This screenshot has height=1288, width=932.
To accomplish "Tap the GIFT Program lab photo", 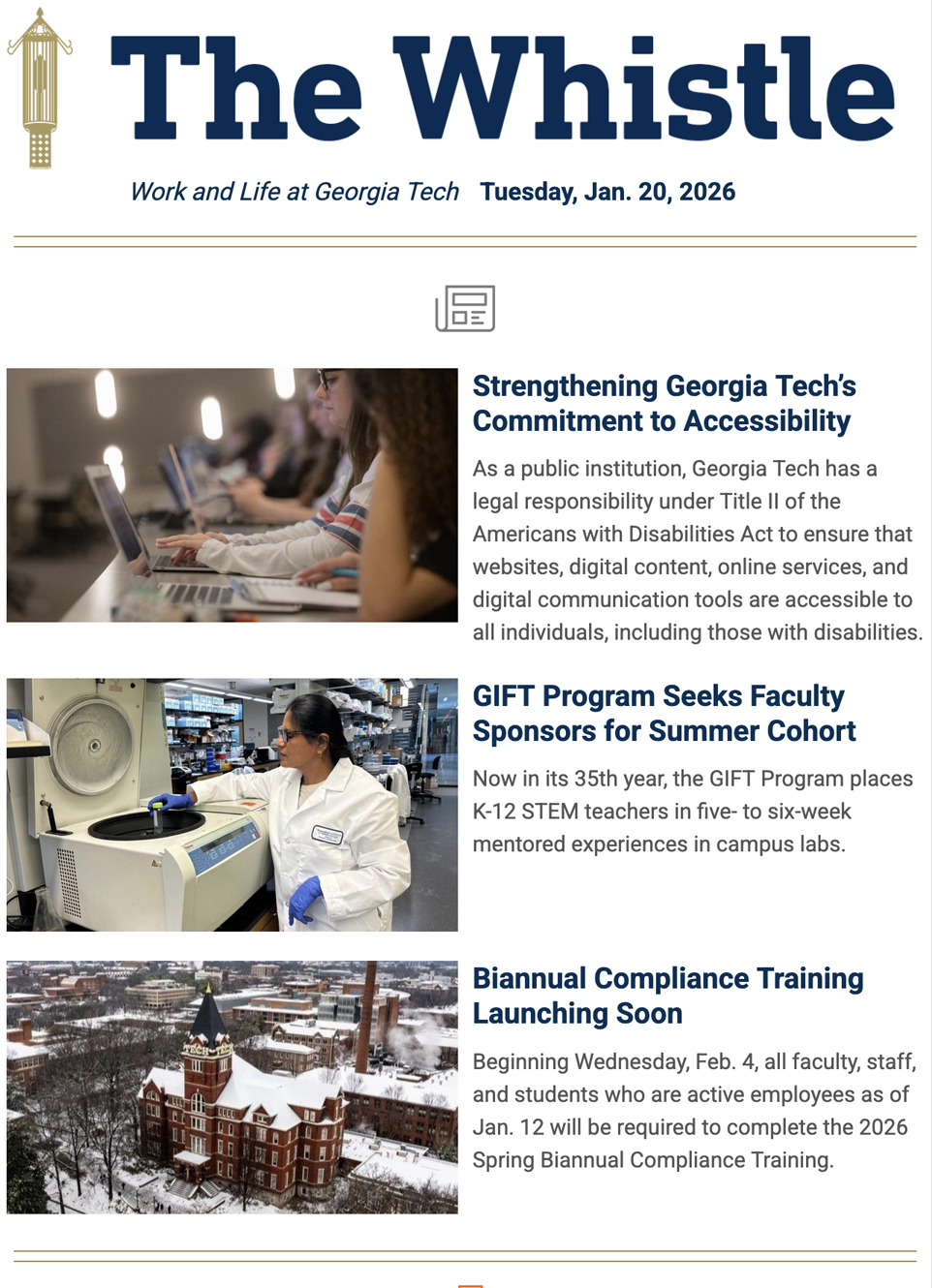I will (x=233, y=805).
